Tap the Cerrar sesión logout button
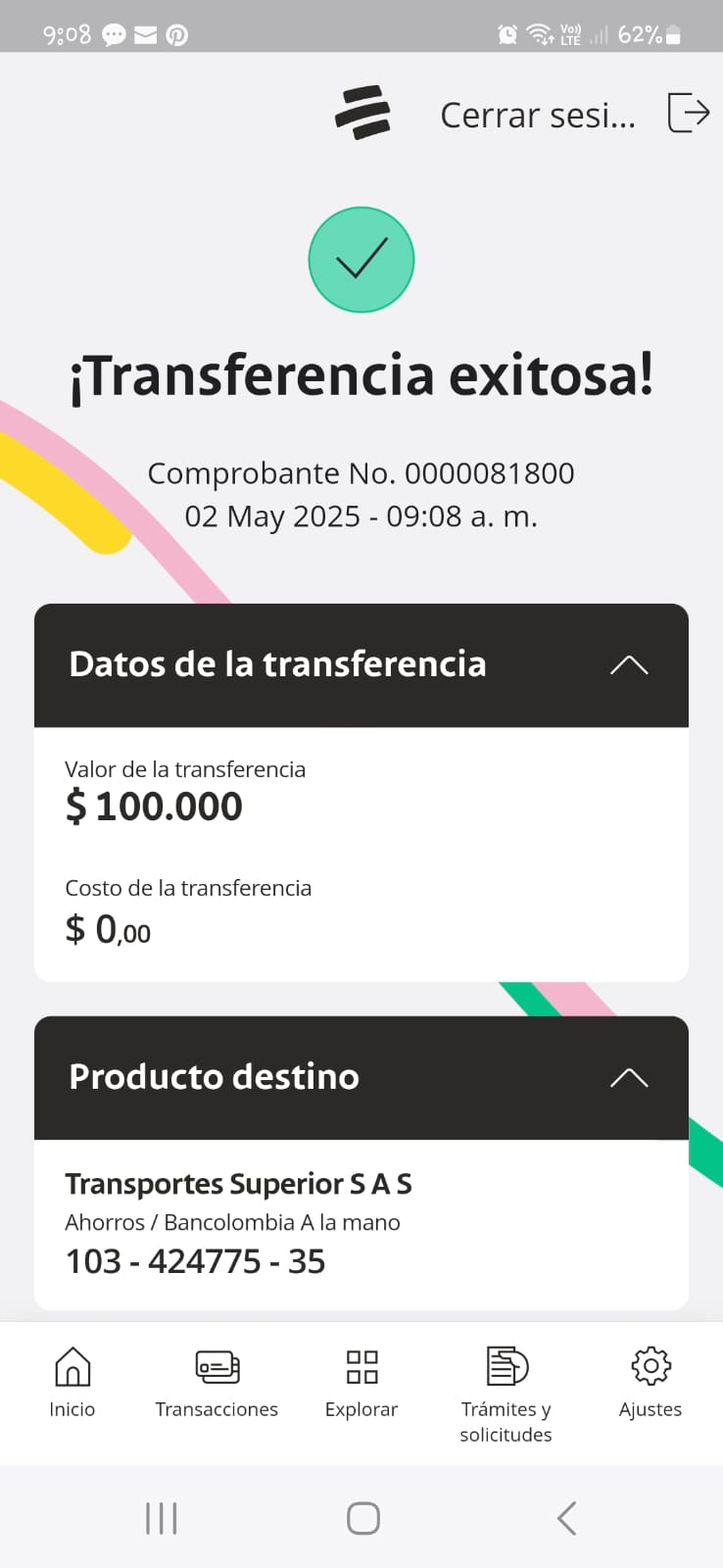The image size is (723, 1568). 573,114
